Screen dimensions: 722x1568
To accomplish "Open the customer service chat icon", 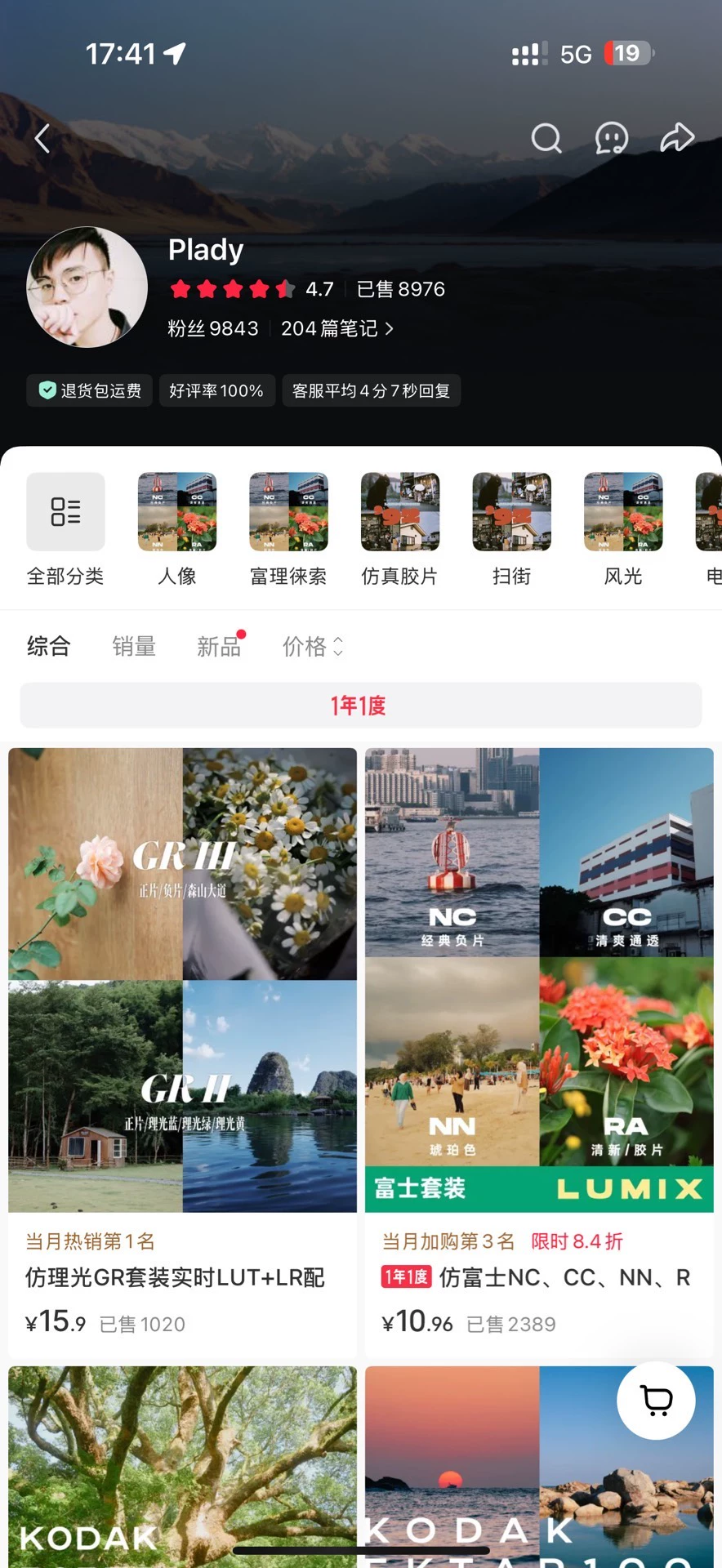I will (x=611, y=138).
